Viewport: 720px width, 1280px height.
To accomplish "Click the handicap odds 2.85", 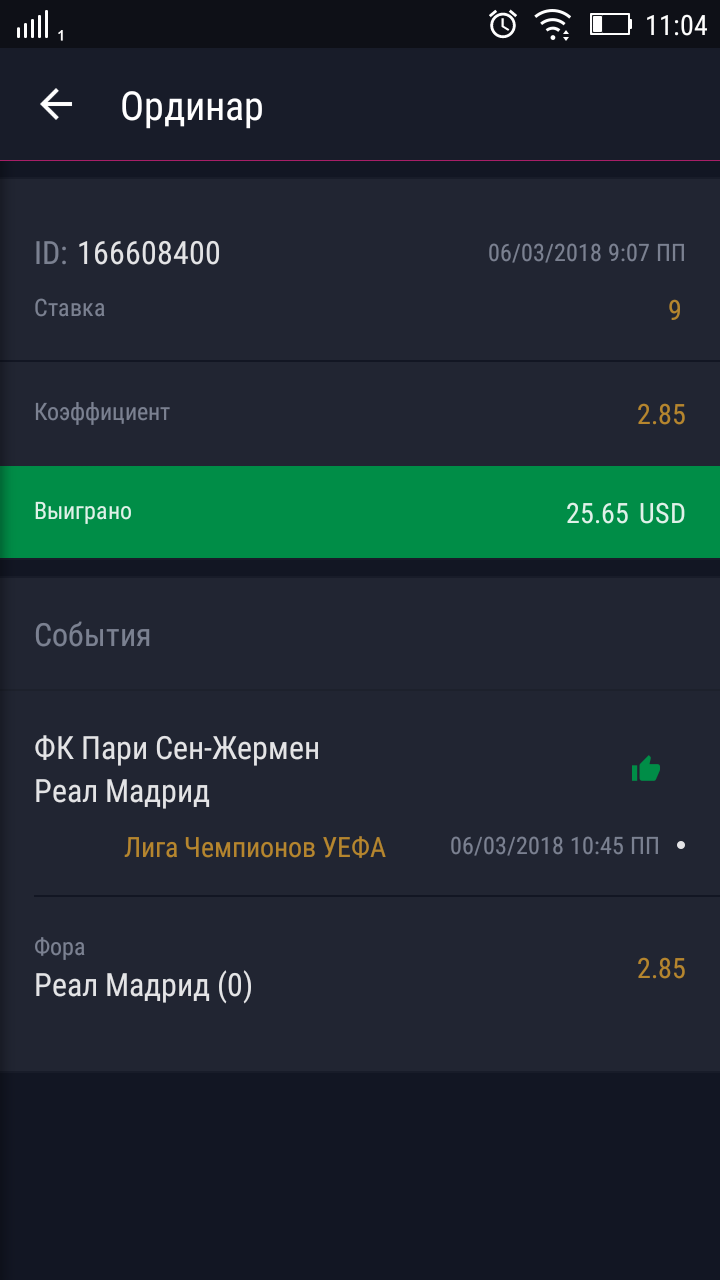I will [662, 968].
